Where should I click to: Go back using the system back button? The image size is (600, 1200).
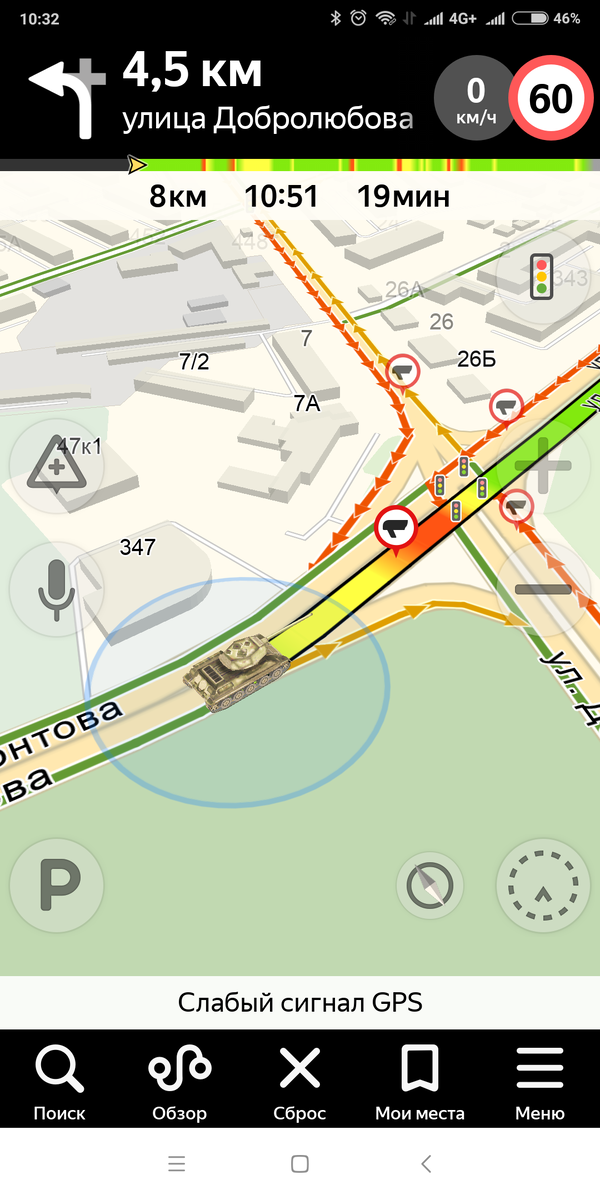[426, 1164]
